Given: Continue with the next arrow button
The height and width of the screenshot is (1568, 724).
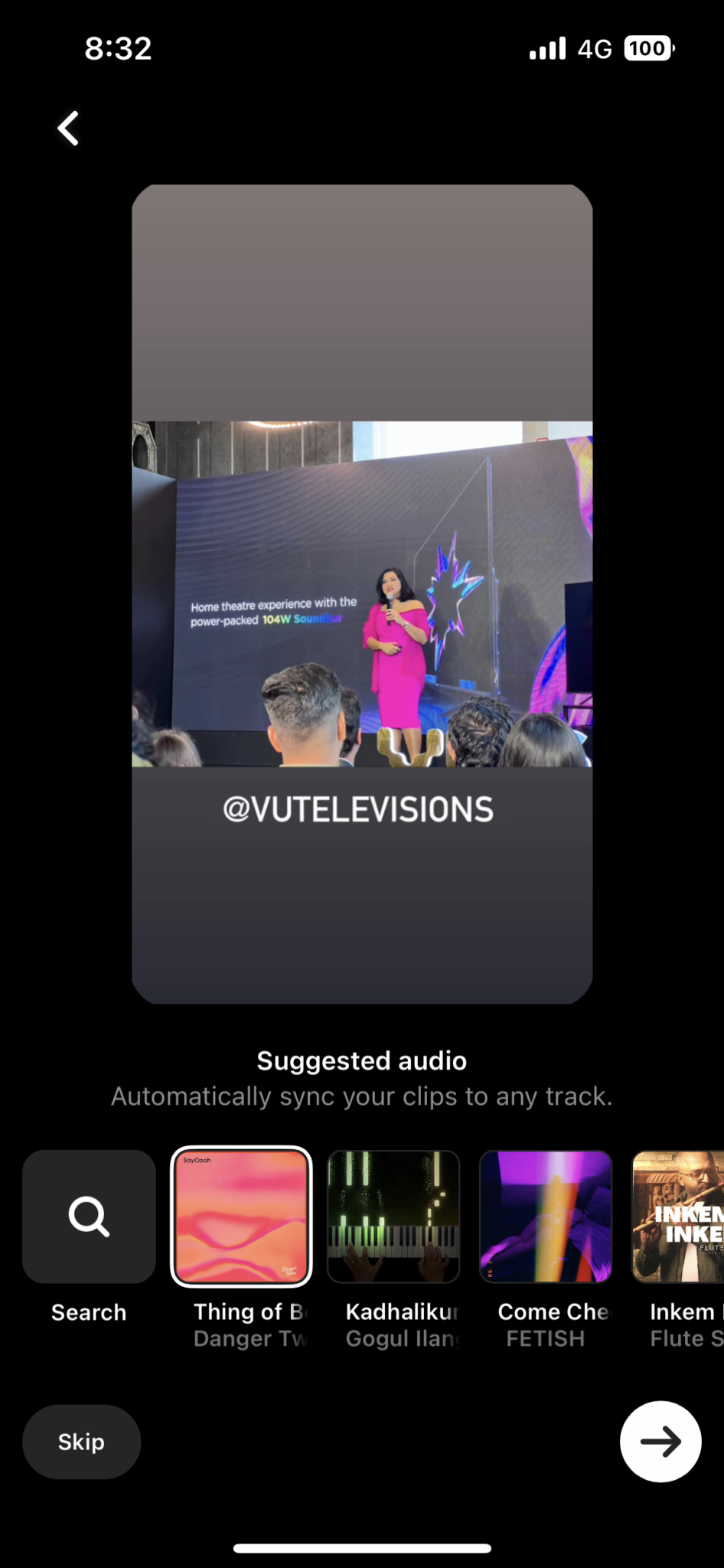Looking at the screenshot, I should (x=660, y=1442).
